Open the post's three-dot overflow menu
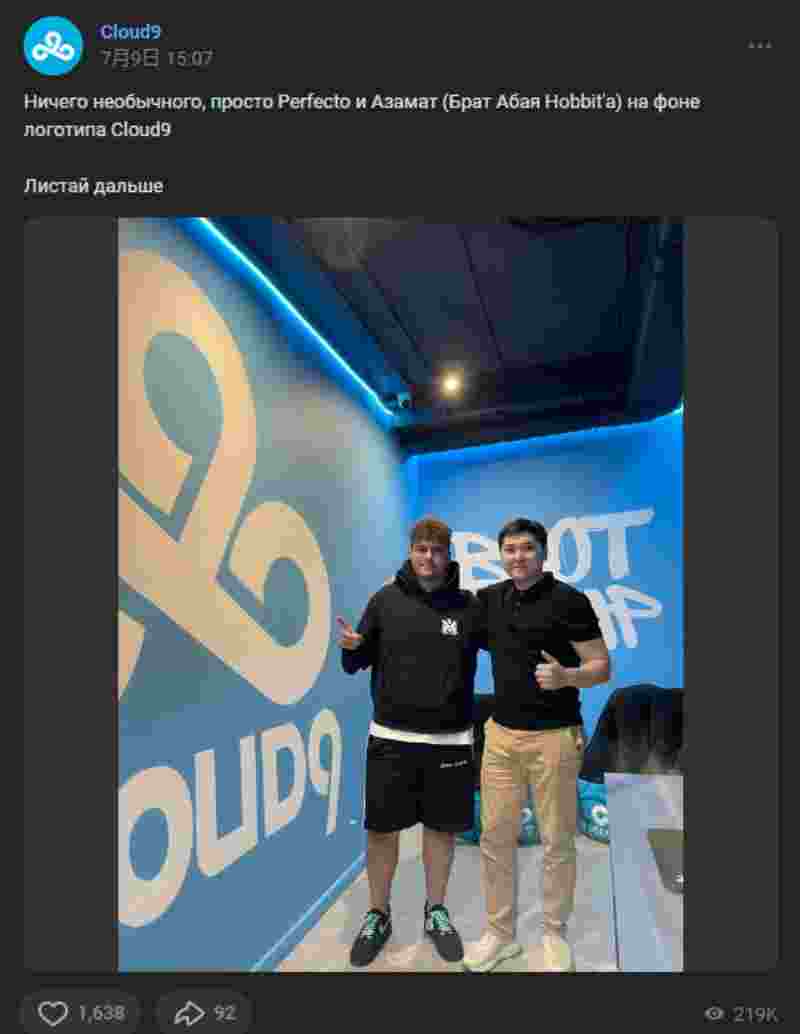 point(760,46)
